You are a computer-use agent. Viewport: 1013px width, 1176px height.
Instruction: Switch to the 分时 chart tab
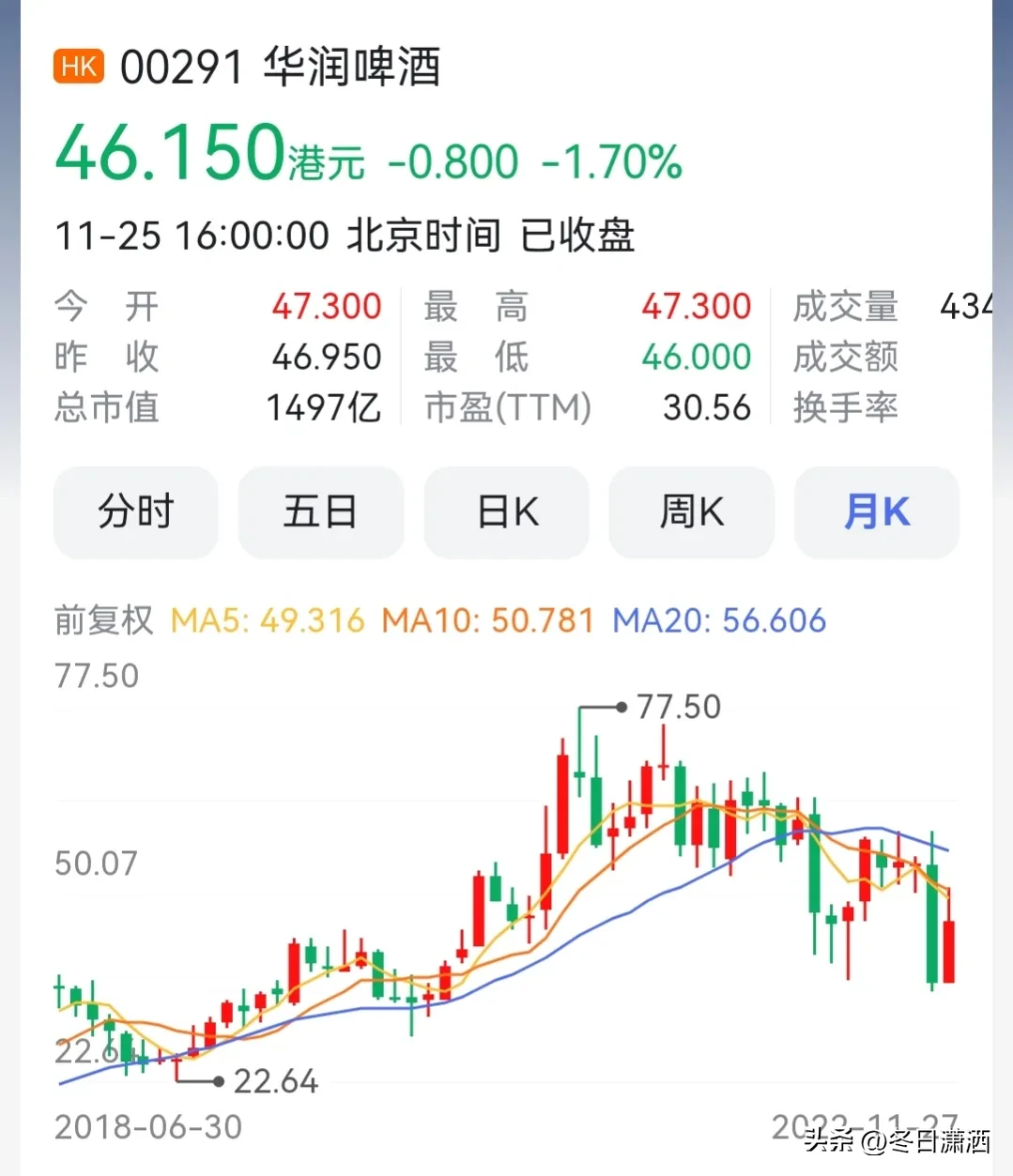point(136,512)
